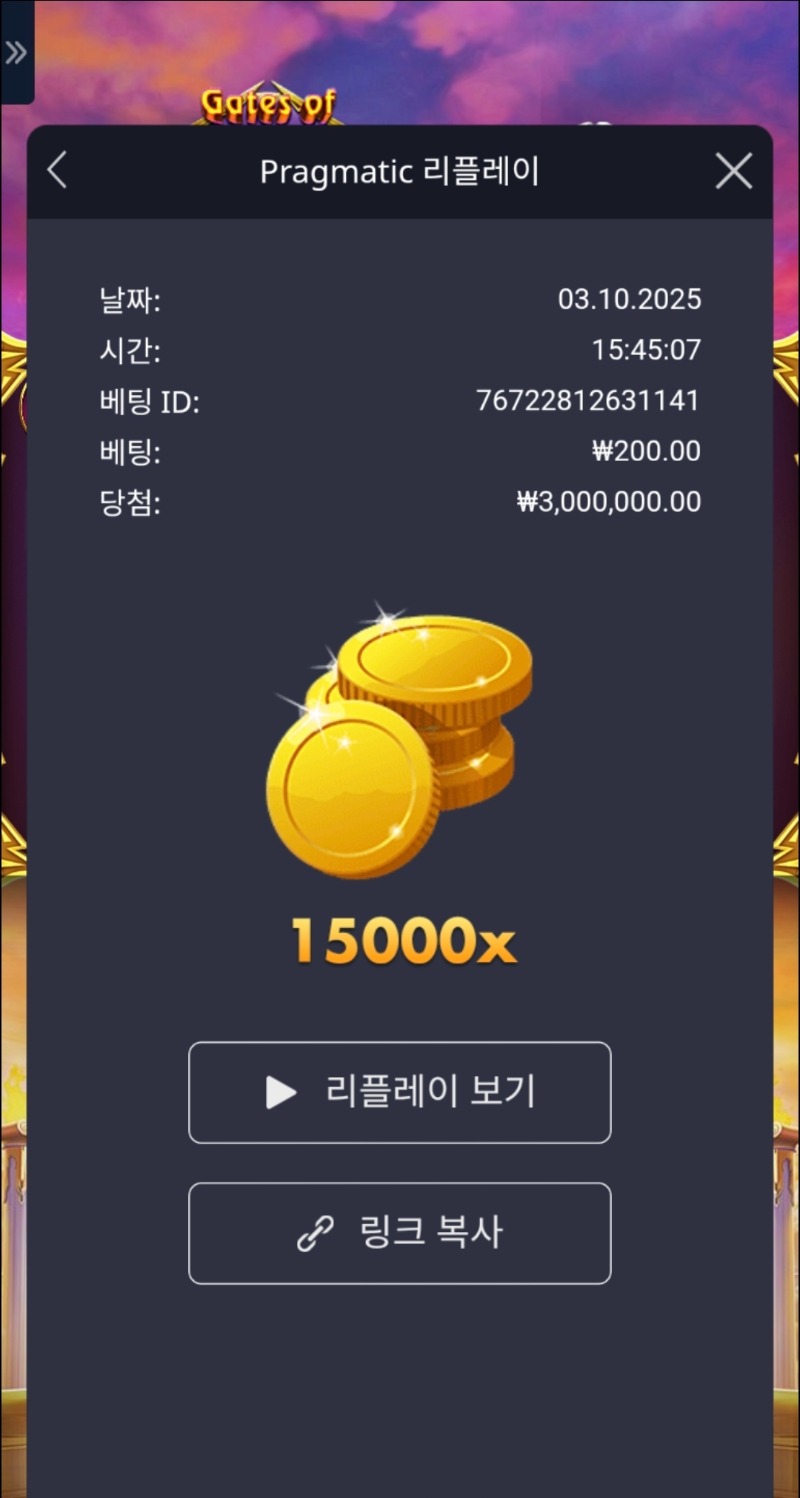Copy the replay link via 링크 복사

coord(399,1233)
